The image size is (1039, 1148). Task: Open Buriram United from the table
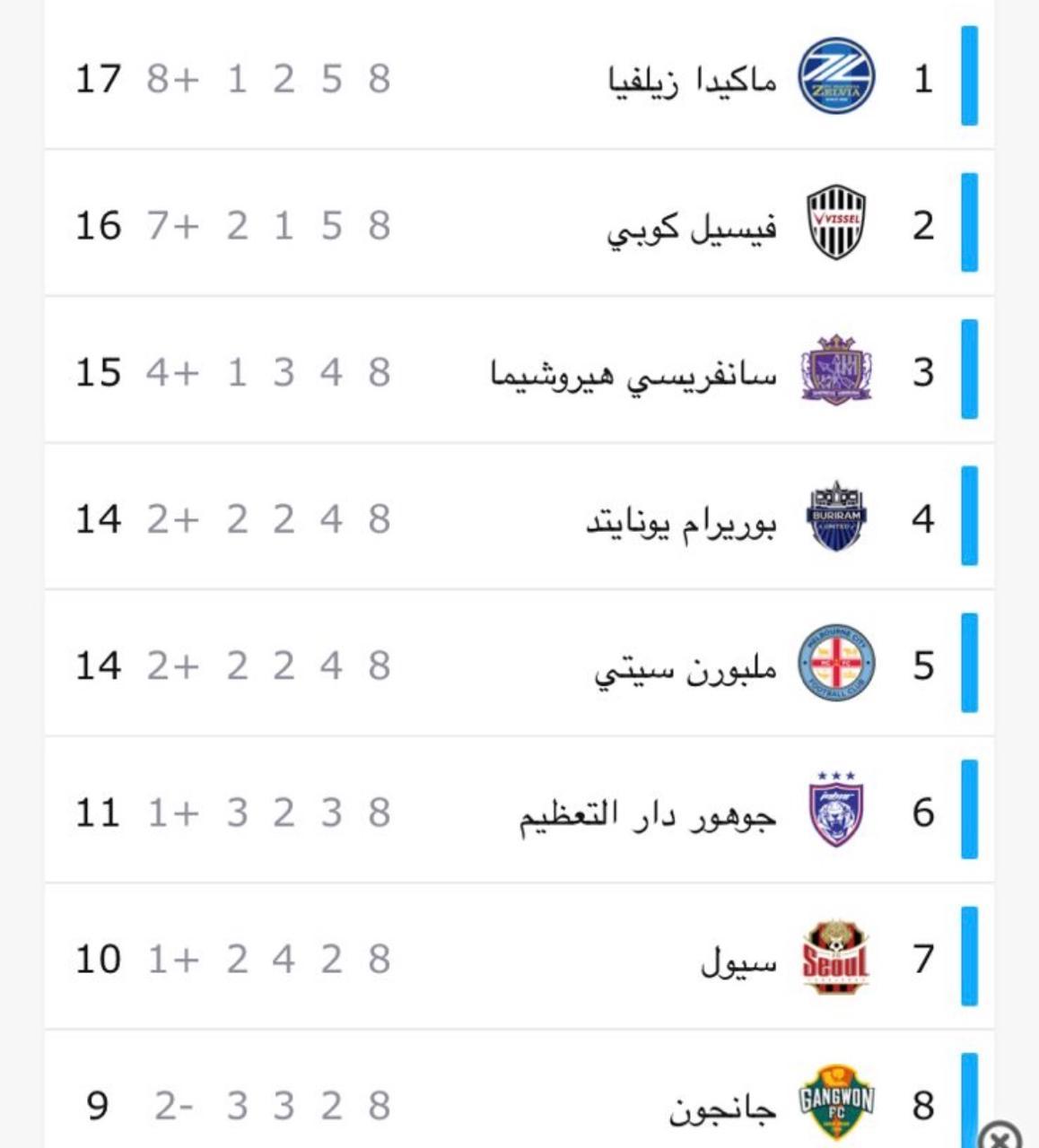682,519
